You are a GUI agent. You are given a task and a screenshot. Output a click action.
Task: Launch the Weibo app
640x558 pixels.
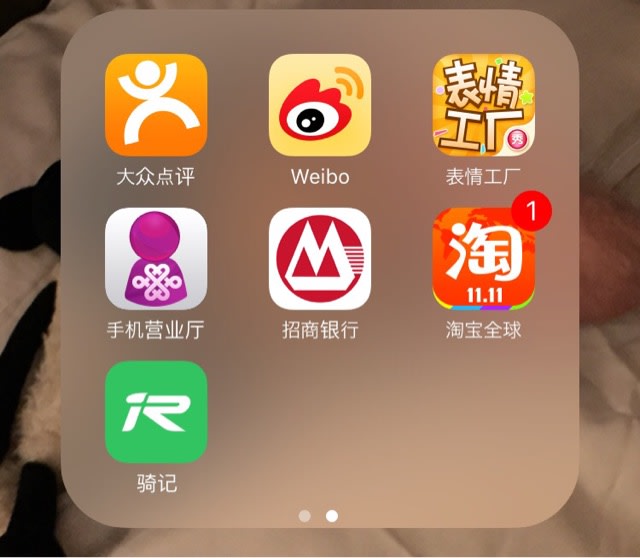320,105
